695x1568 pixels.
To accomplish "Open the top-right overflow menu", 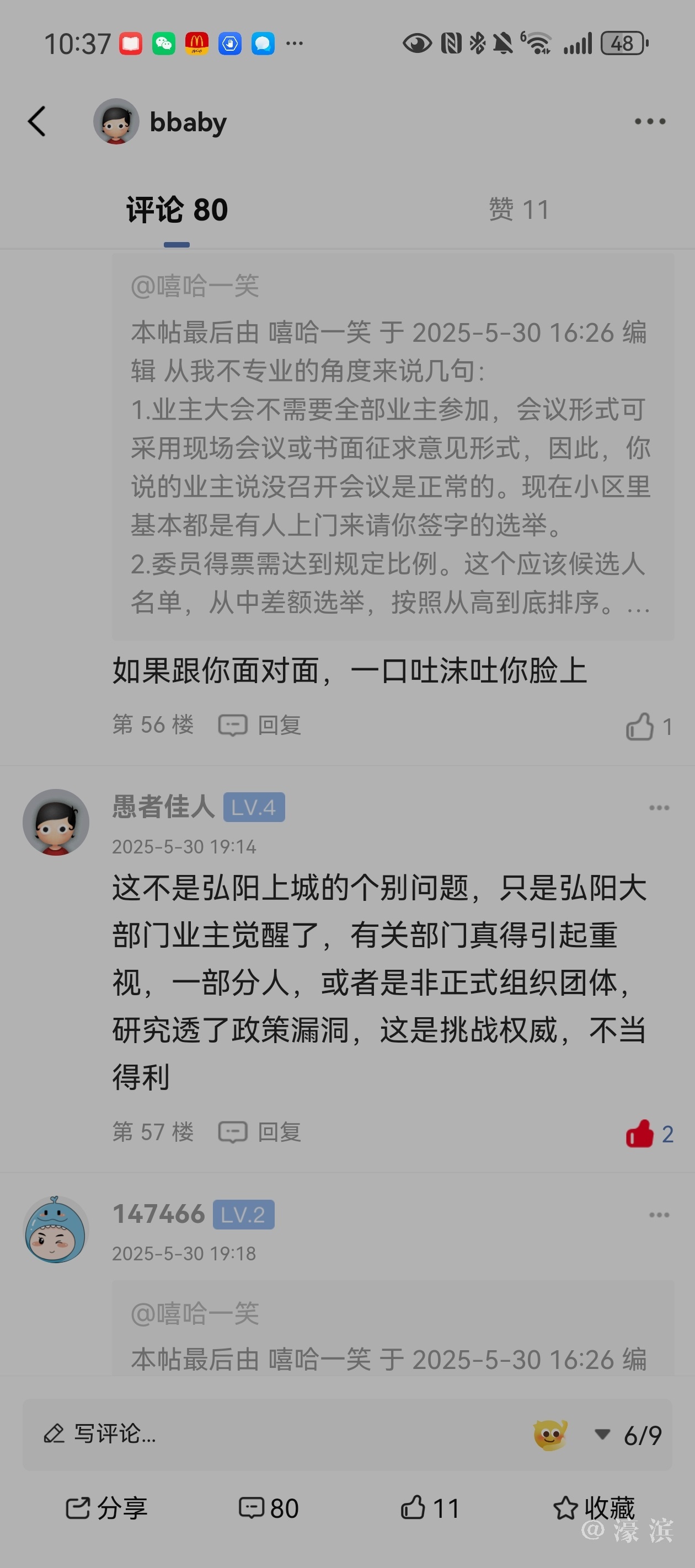I will pos(649,122).
